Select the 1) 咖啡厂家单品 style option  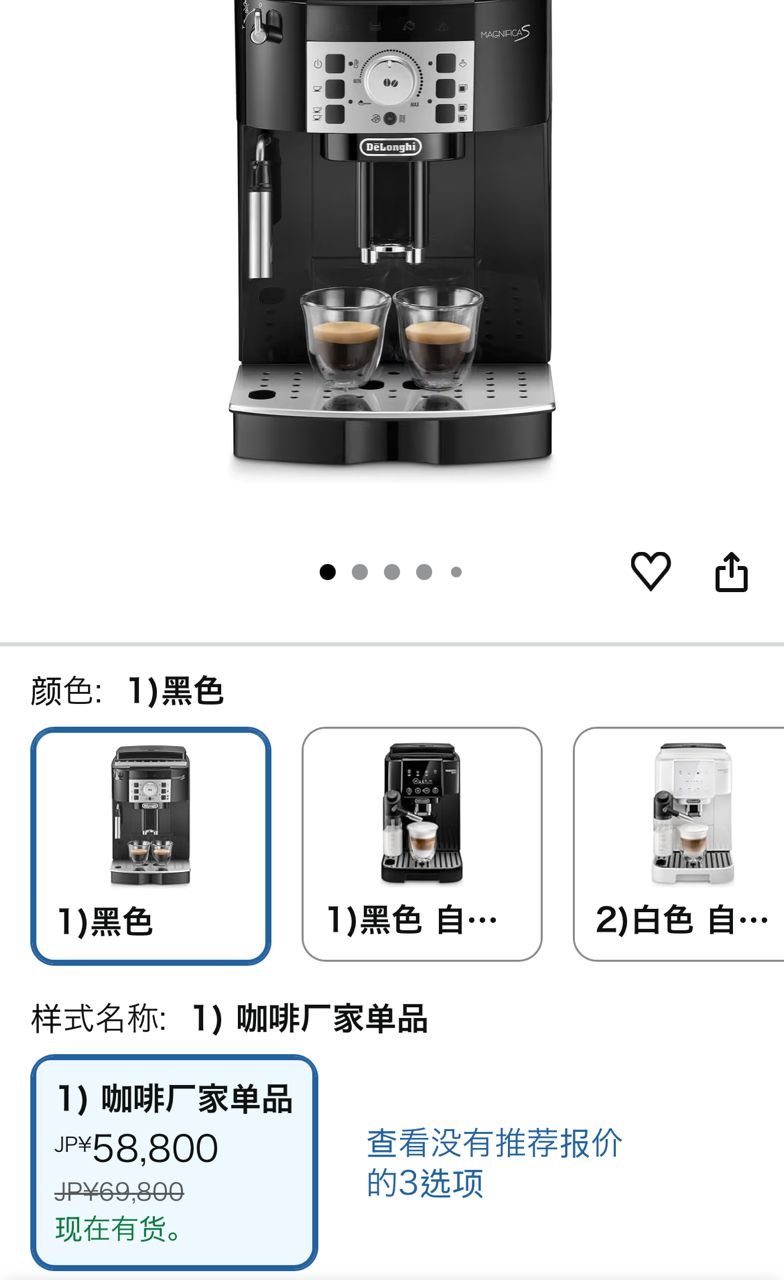pos(176,1160)
